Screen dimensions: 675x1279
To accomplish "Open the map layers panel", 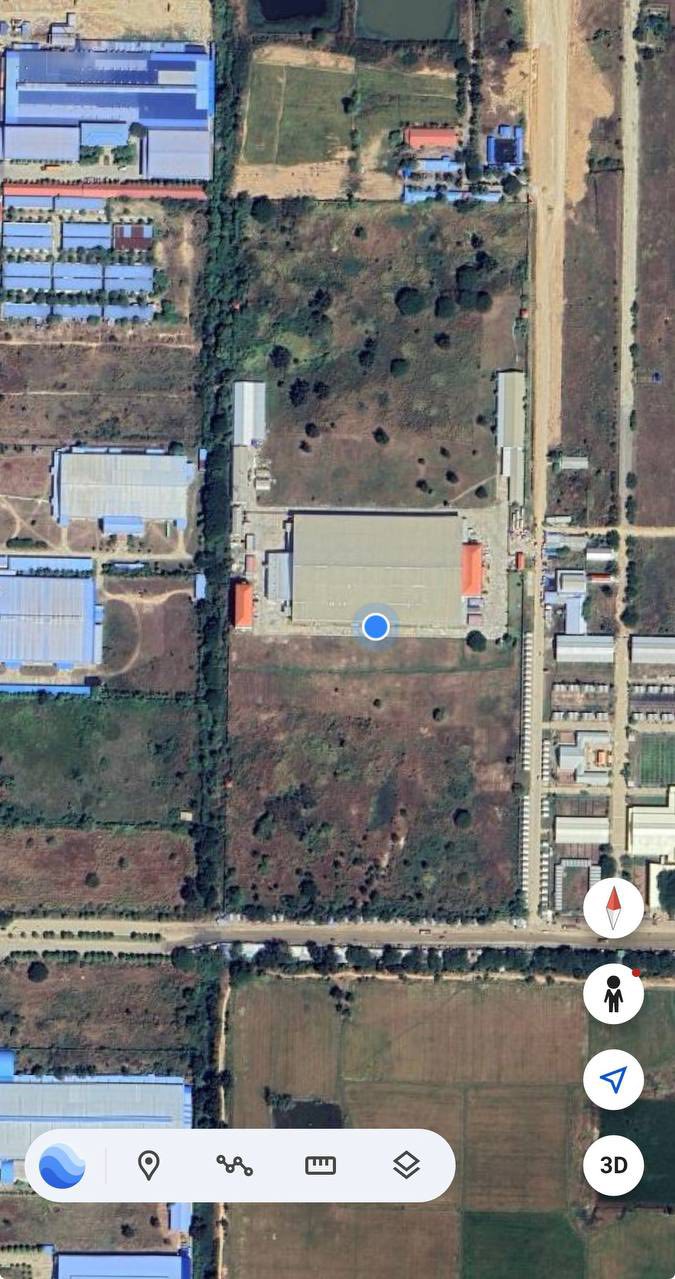I will click(406, 1166).
